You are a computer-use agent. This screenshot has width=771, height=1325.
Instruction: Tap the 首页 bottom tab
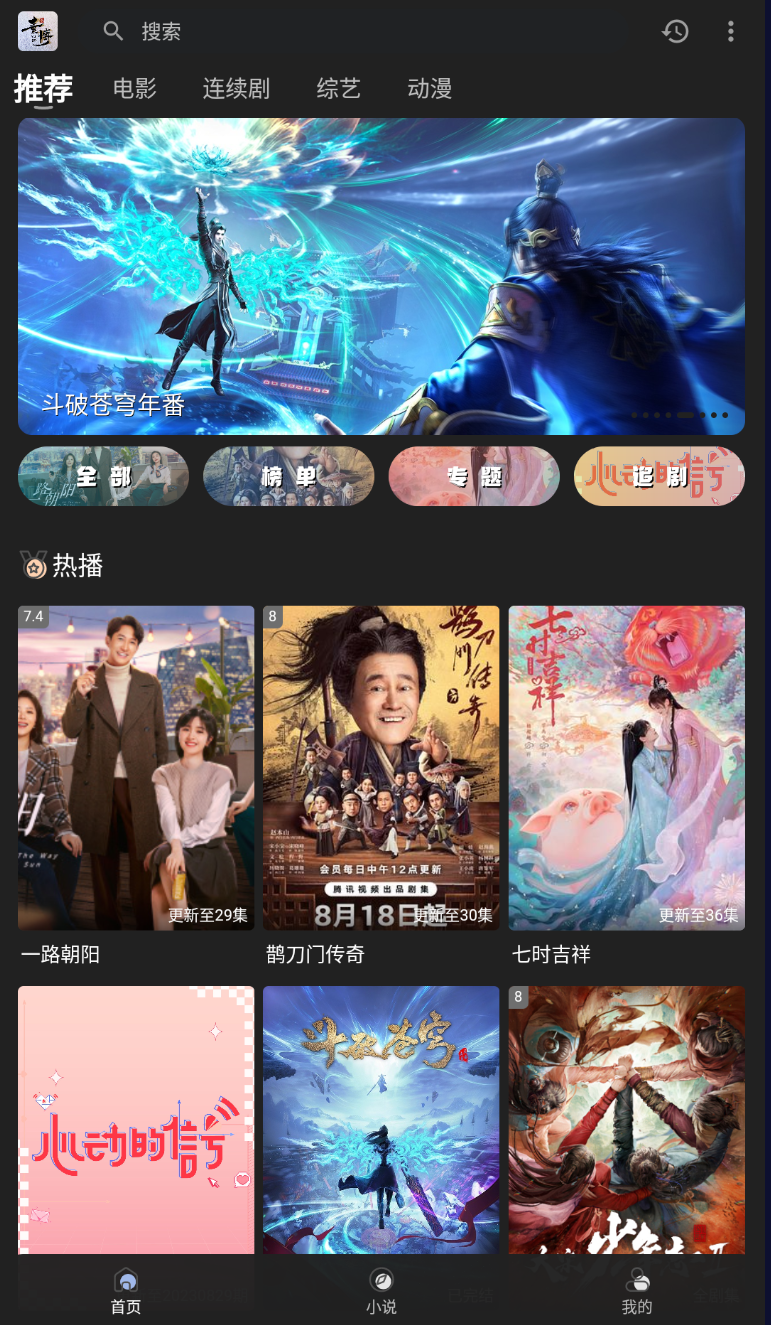(x=126, y=1291)
